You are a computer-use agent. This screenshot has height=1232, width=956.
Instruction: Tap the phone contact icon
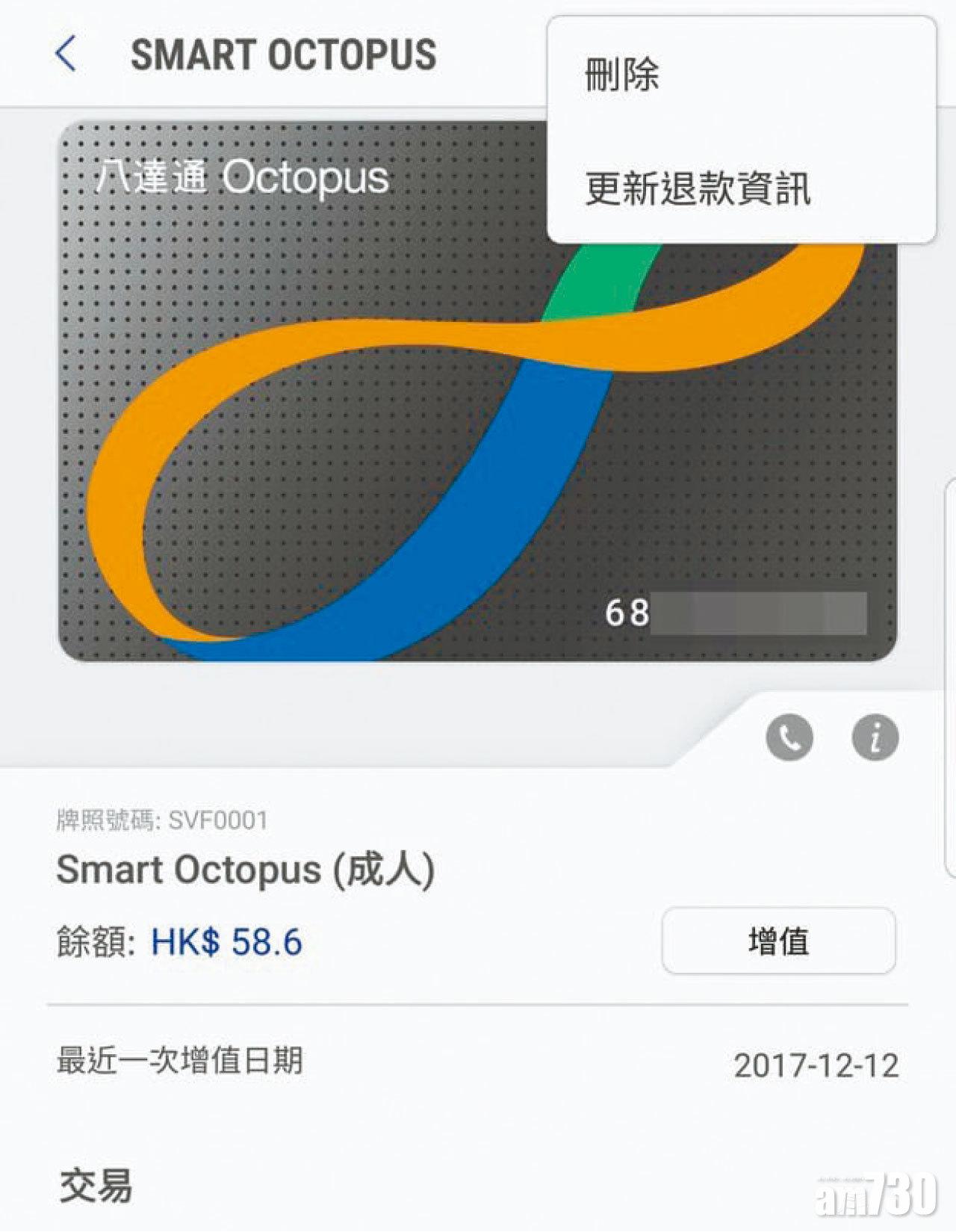click(789, 737)
